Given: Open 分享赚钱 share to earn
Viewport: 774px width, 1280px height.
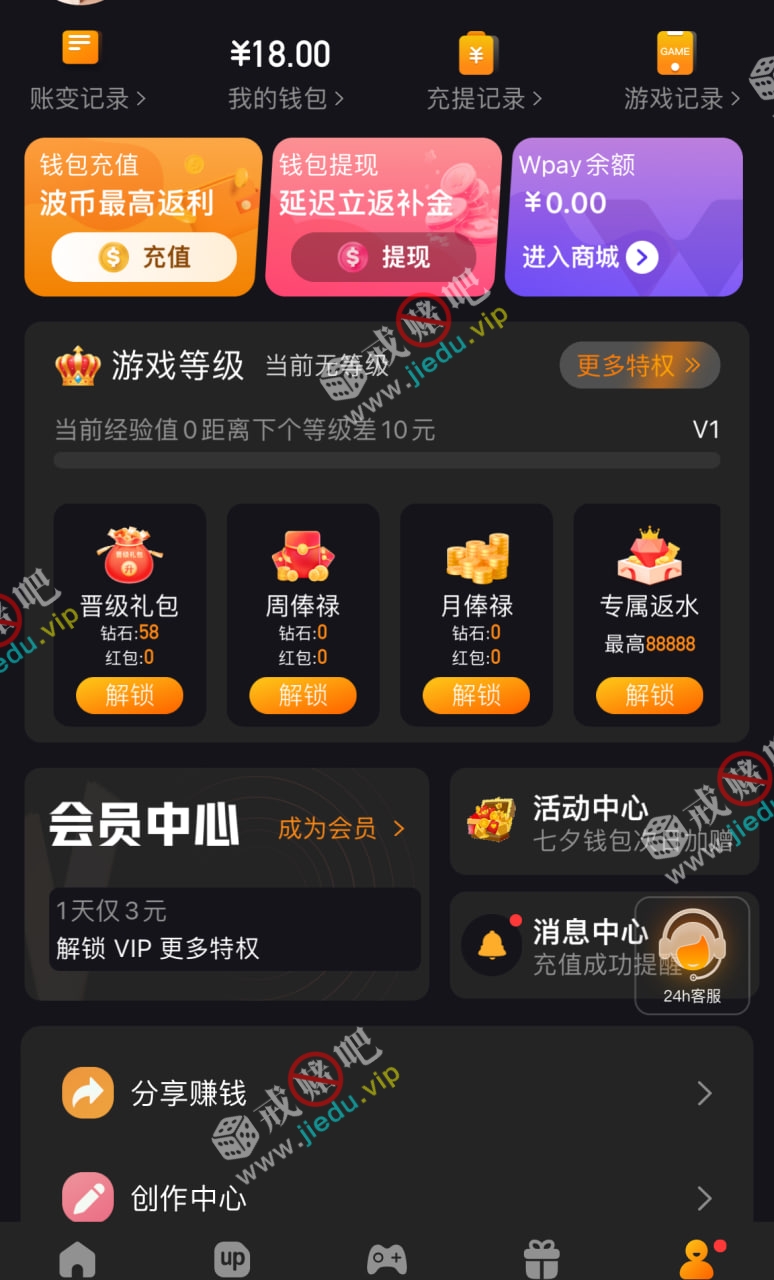Looking at the screenshot, I should (x=386, y=1093).
